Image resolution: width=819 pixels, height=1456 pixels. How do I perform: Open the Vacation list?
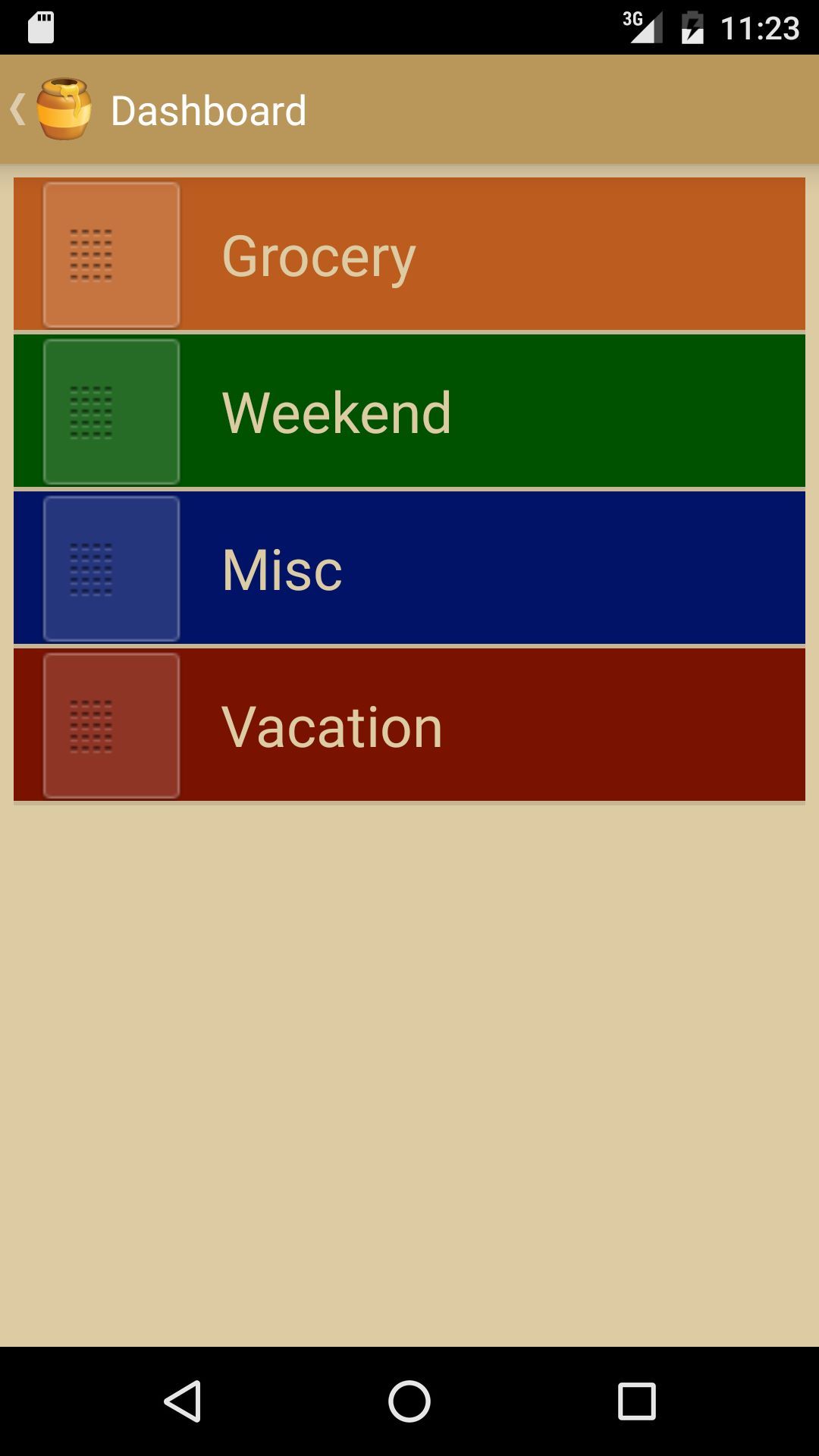[x=409, y=725]
